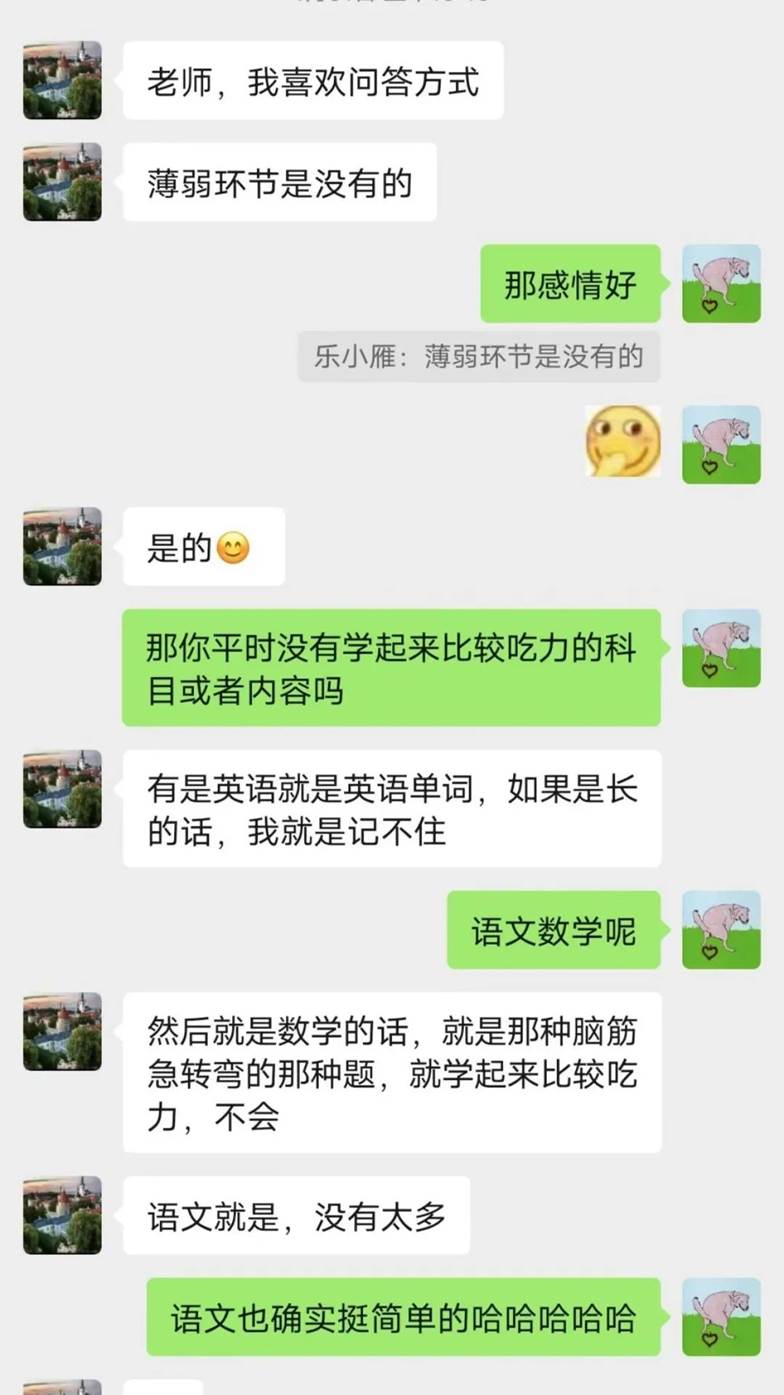The height and width of the screenshot is (1395, 784).
Task: Tap the quoted reply 乐小雁：薄弱环节是没有的
Action: (479, 356)
